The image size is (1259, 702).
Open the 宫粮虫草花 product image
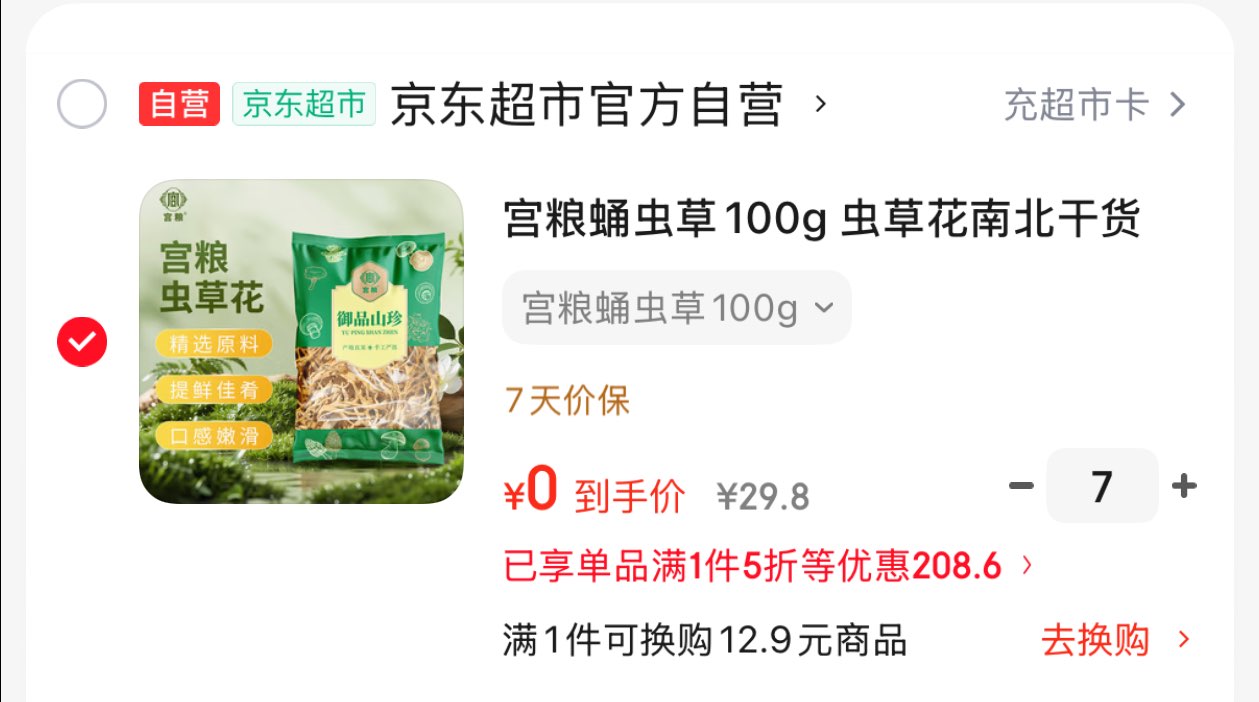coord(301,342)
